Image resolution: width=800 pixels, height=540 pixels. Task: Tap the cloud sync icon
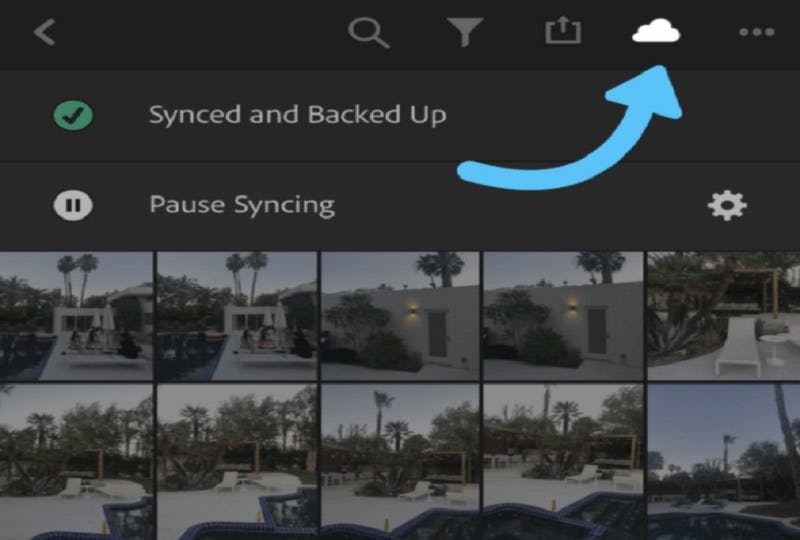tap(656, 32)
